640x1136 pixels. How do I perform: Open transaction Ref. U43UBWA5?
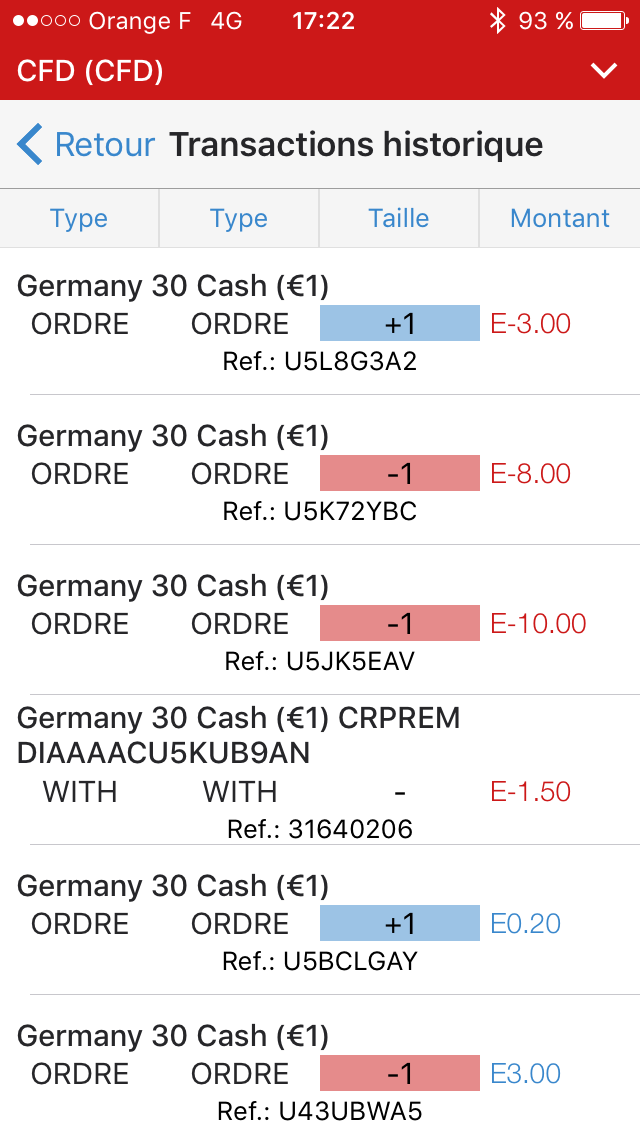pyautogui.click(x=320, y=1073)
